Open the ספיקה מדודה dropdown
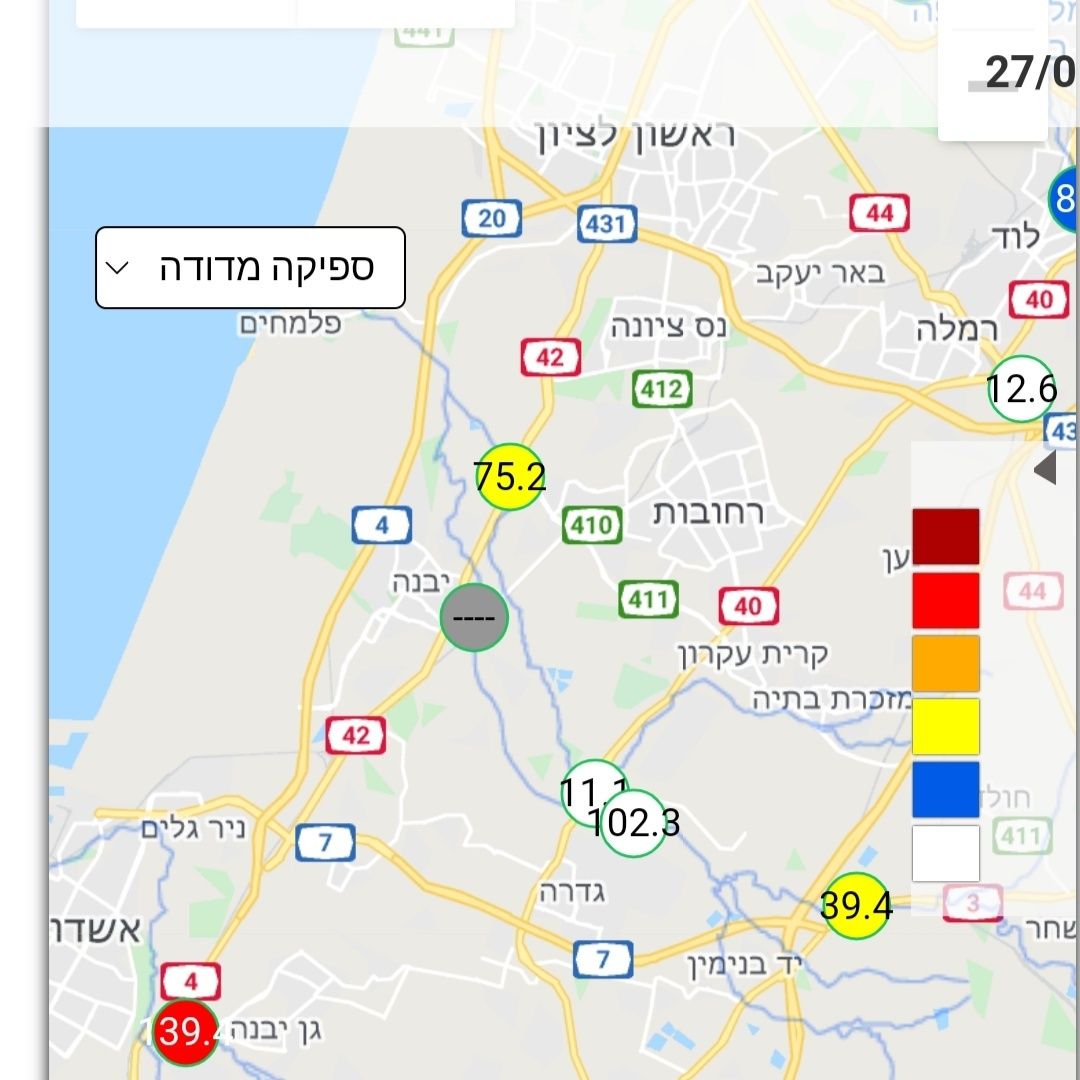The height and width of the screenshot is (1080, 1080). coord(250,268)
